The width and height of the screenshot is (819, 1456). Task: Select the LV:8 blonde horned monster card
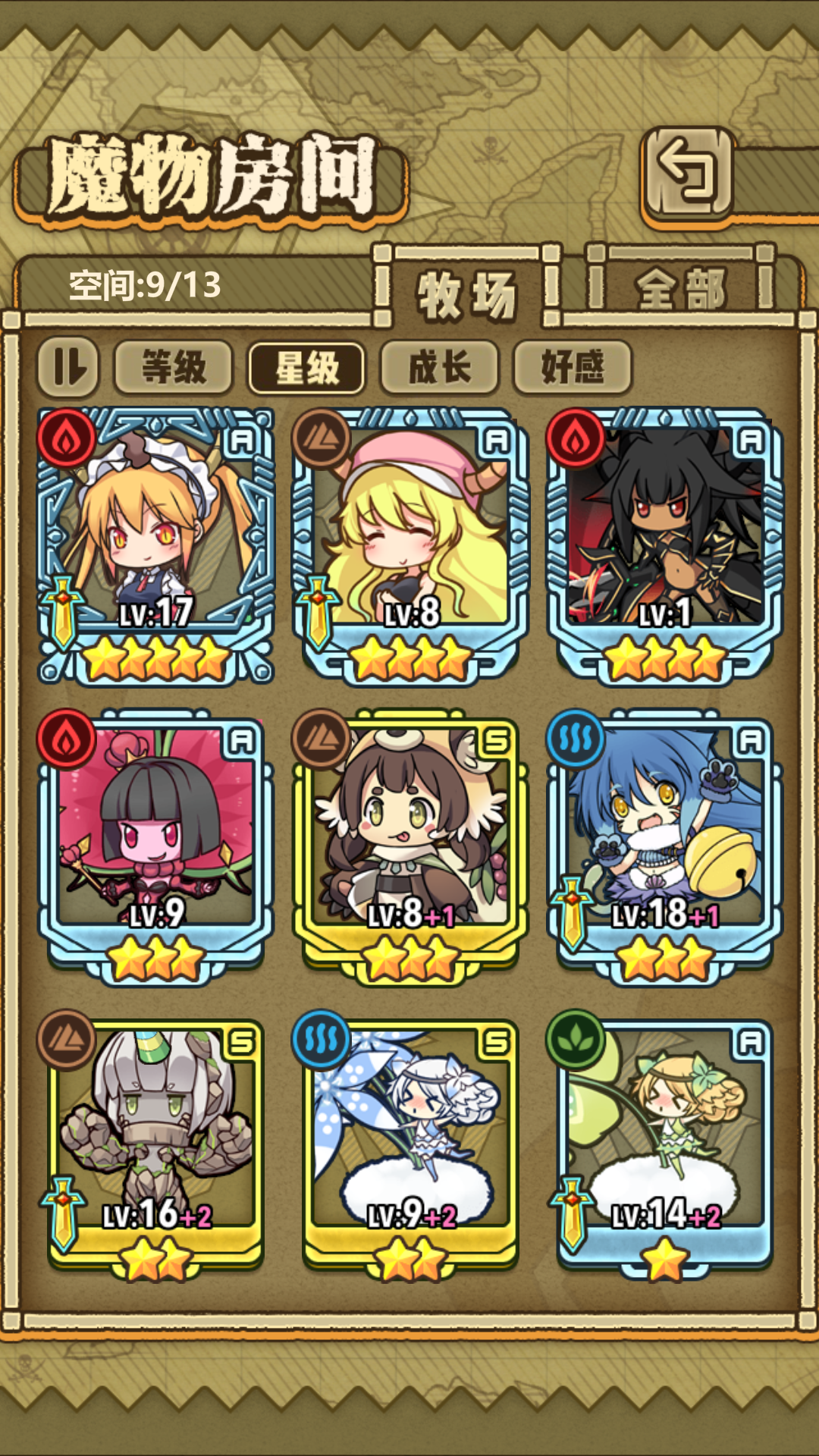pyautogui.click(x=410, y=542)
